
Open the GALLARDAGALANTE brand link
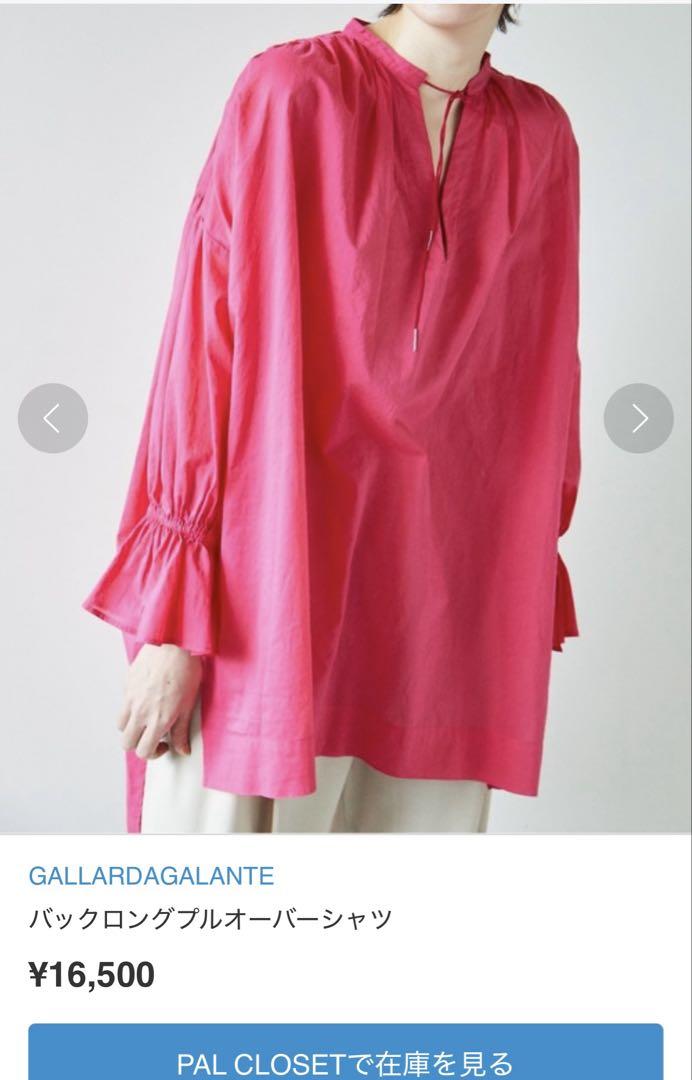(151, 877)
